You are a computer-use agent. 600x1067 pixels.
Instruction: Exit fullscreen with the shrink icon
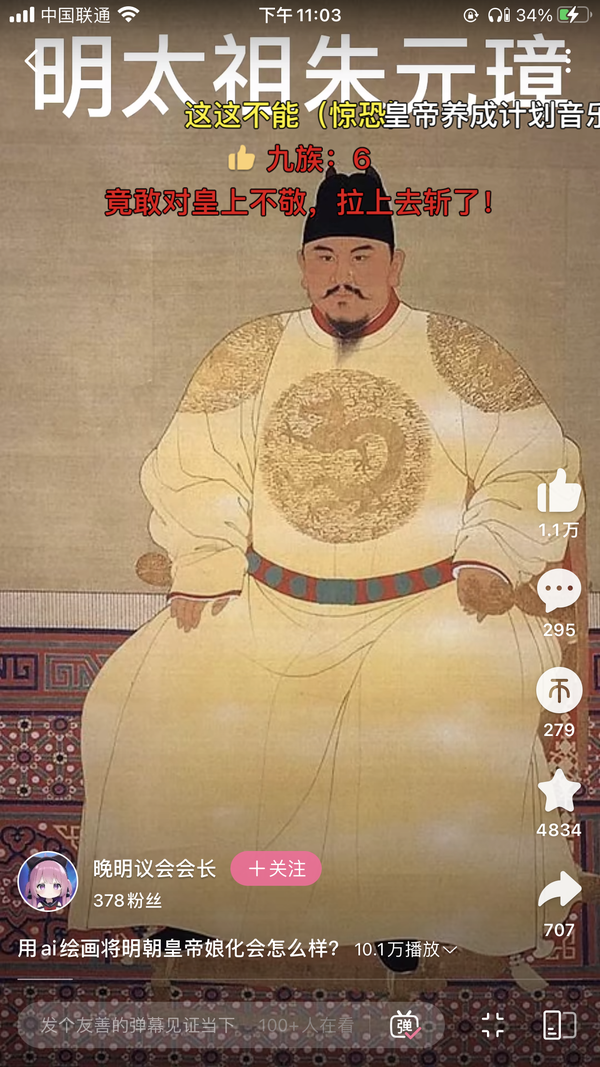(x=493, y=1025)
